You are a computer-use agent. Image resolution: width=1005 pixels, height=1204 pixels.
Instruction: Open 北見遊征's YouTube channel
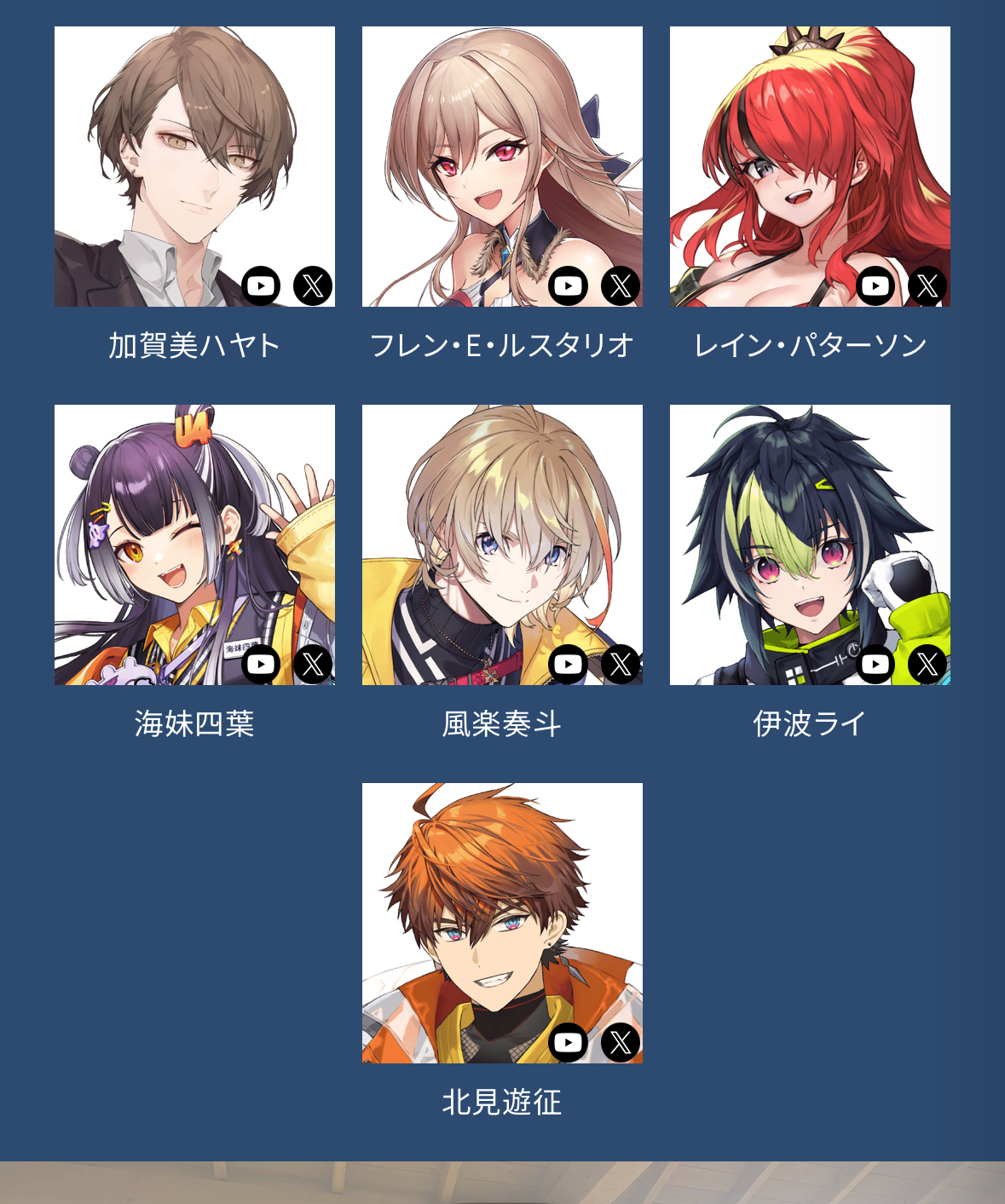(x=569, y=1042)
